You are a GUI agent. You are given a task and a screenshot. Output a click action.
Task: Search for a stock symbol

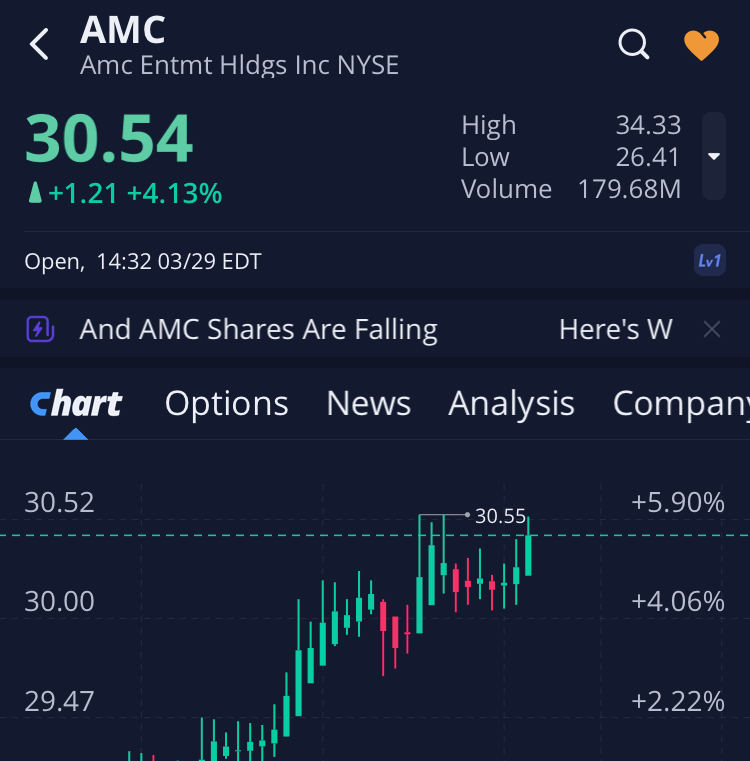coord(634,44)
